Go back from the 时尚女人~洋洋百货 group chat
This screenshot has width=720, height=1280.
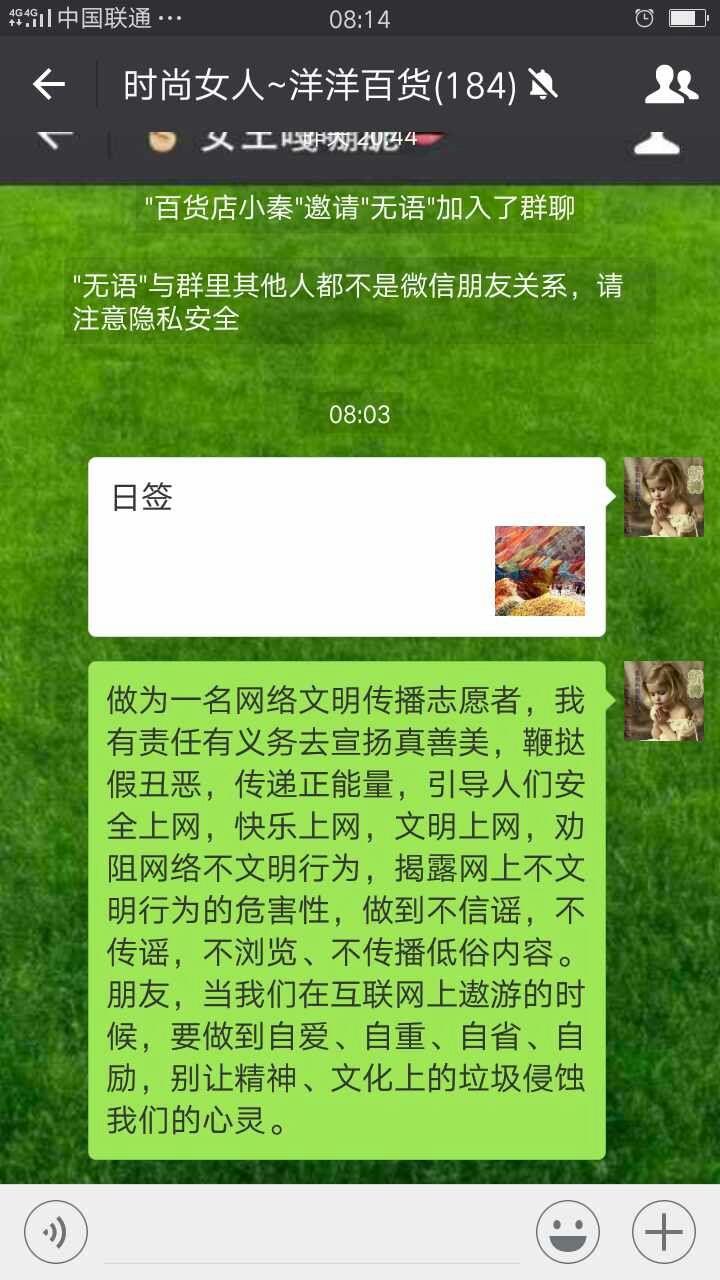(48, 85)
